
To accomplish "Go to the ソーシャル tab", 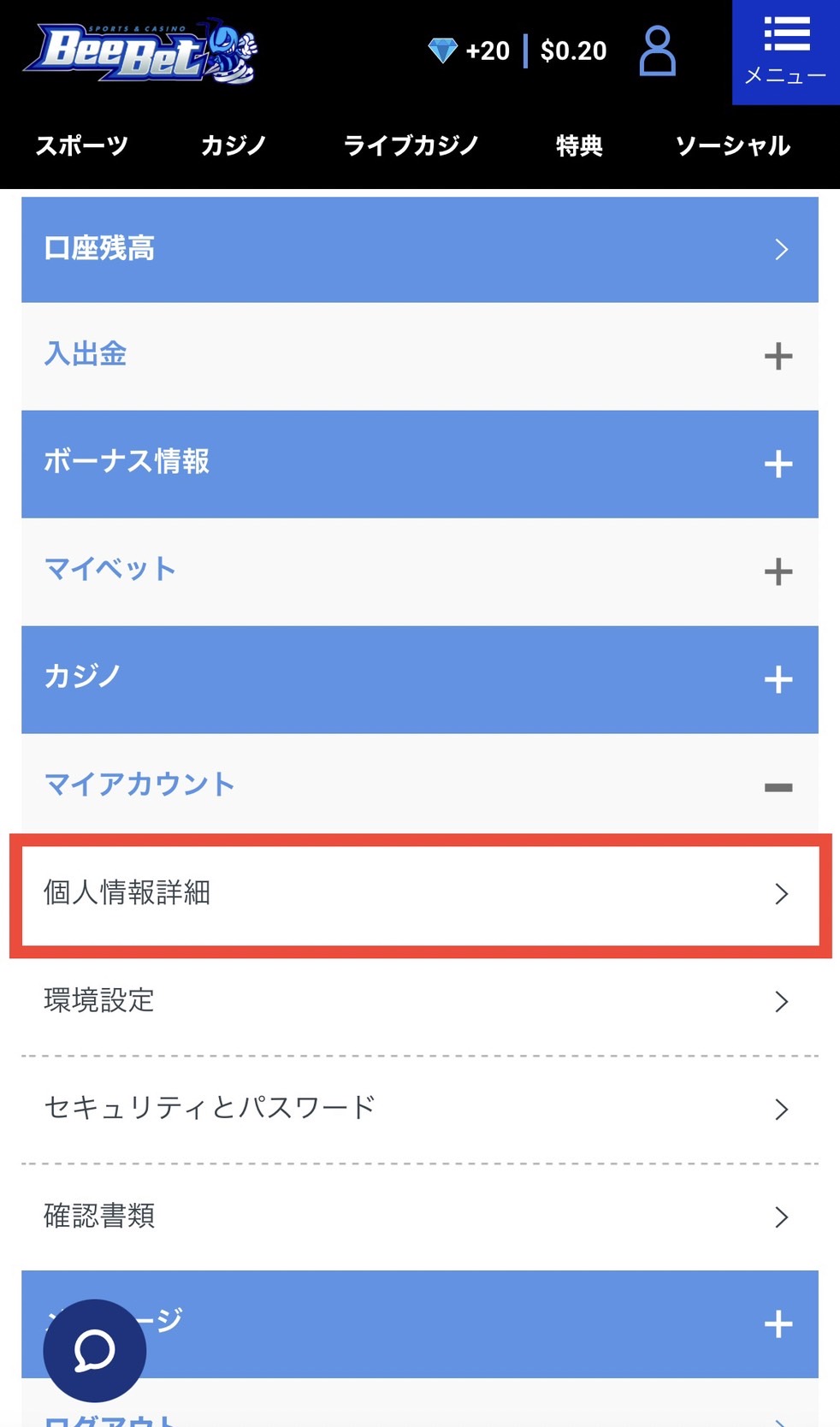I will 733,145.
